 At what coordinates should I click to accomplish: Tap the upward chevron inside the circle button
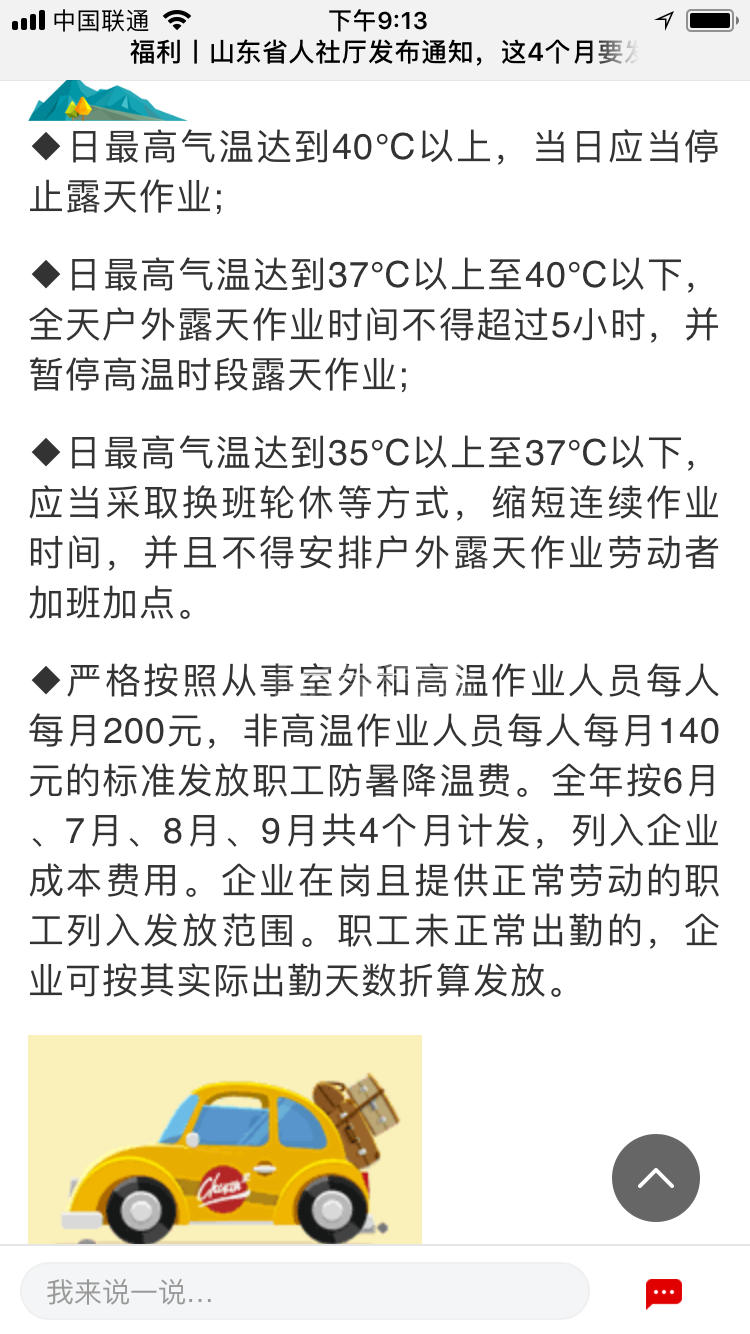point(655,1178)
